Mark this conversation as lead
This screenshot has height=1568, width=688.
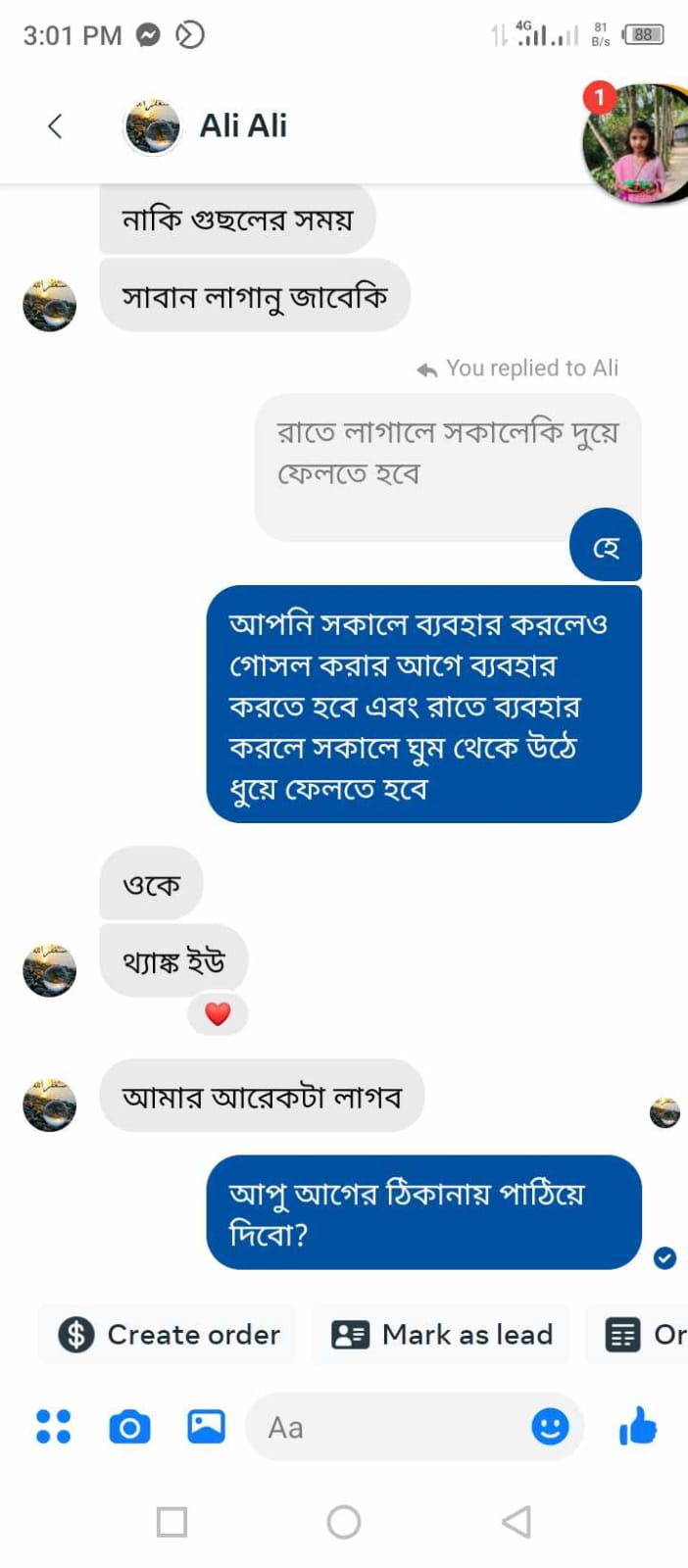tap(441, 1335)
